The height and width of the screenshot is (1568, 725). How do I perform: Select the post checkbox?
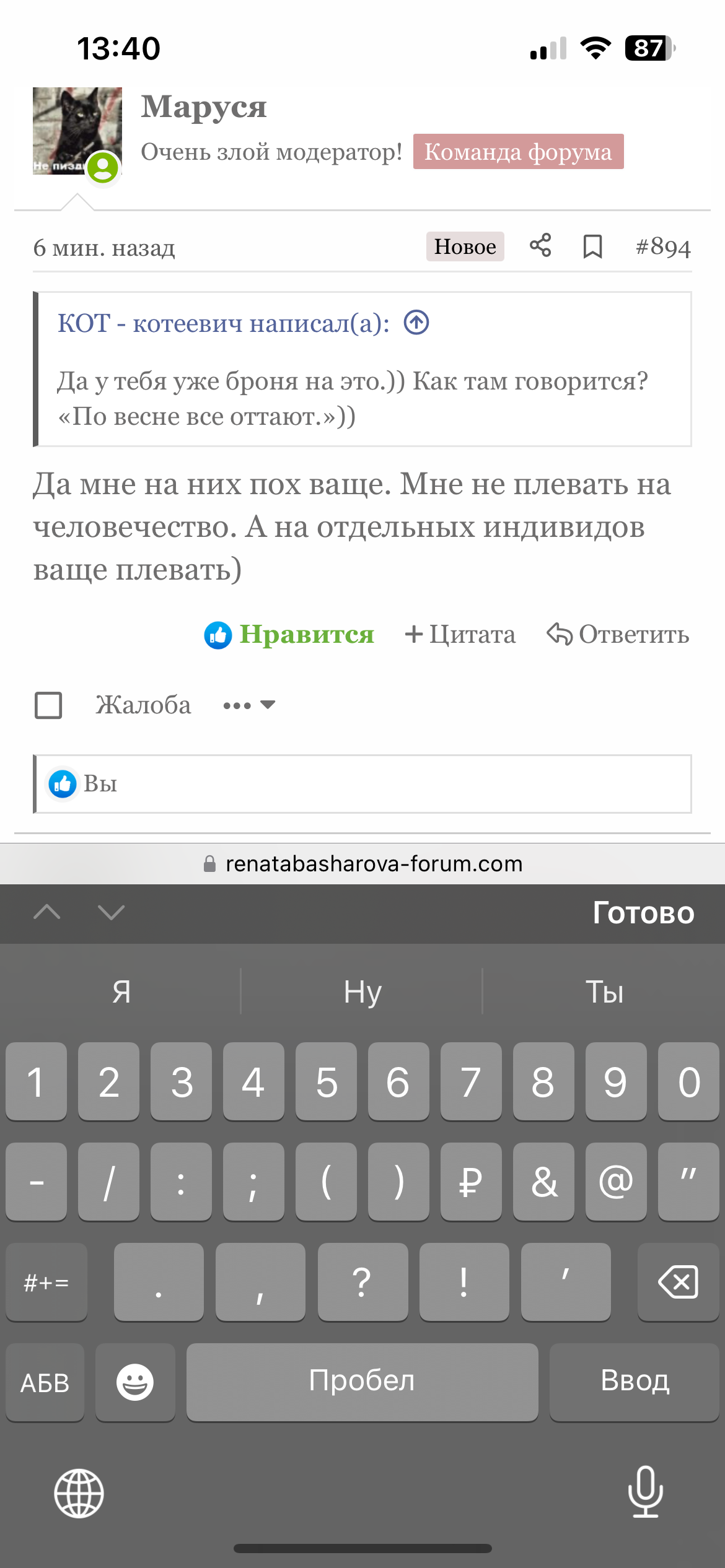pos(48,705)
